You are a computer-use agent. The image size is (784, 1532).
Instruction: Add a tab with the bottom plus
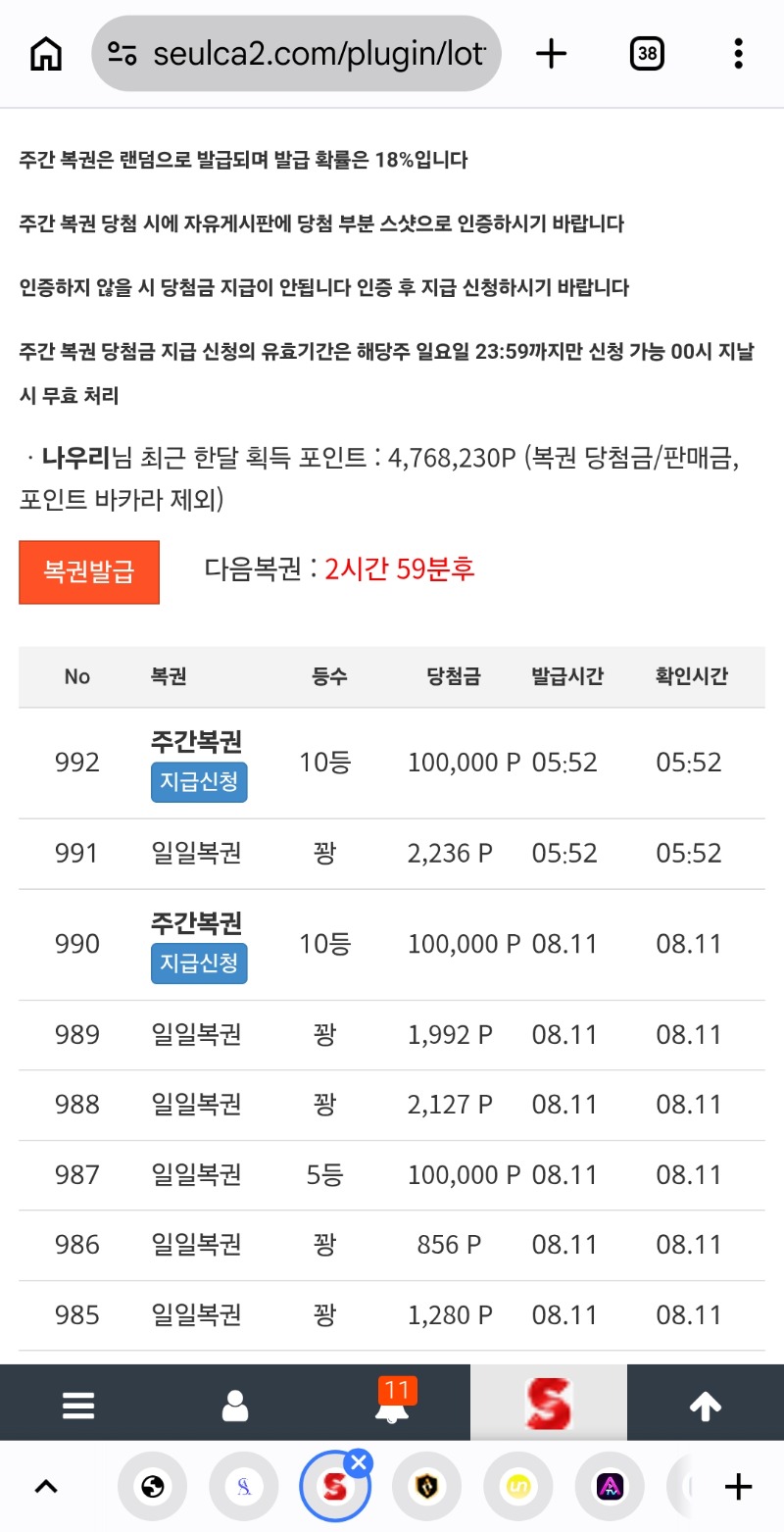738,1488
